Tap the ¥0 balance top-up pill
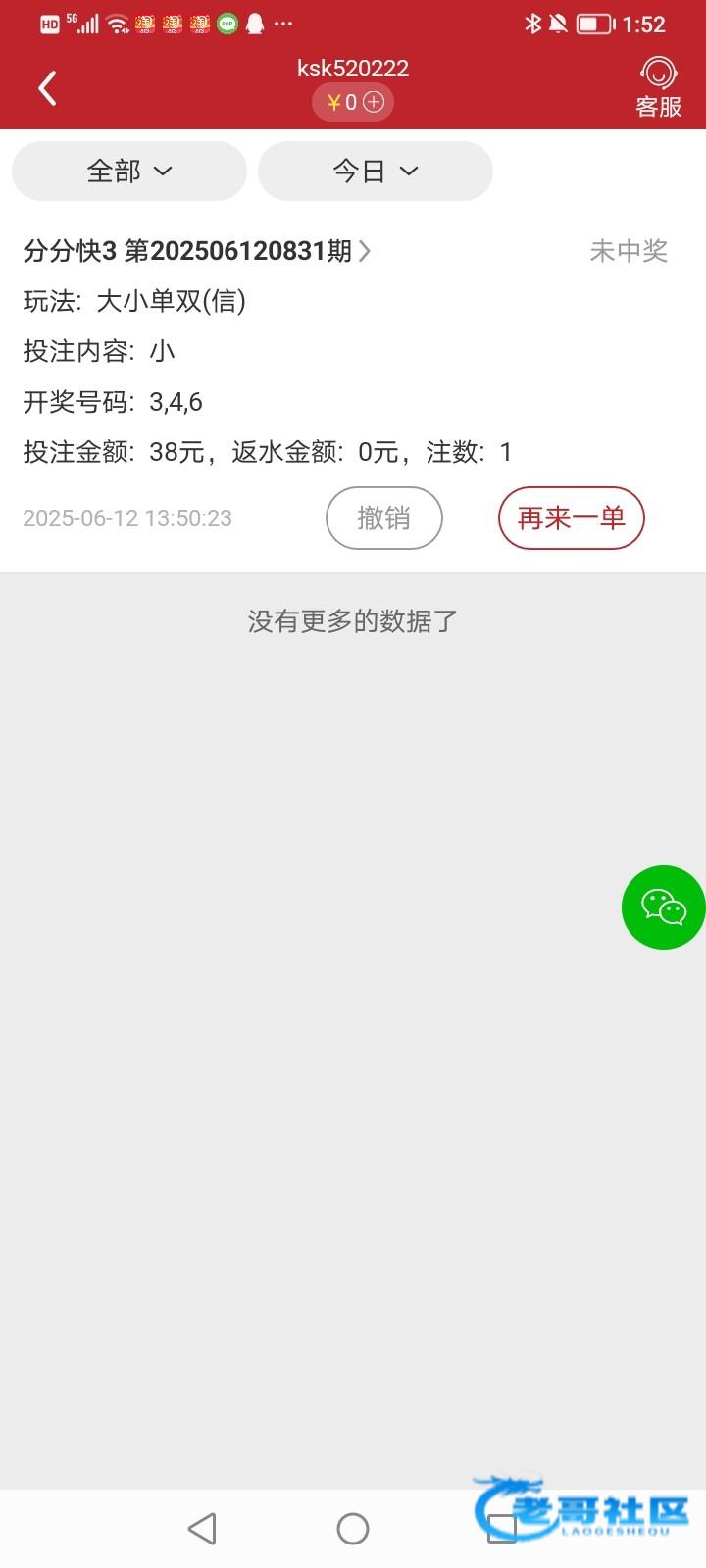Viewport: 706px width, 1568px height. (353, 102)
